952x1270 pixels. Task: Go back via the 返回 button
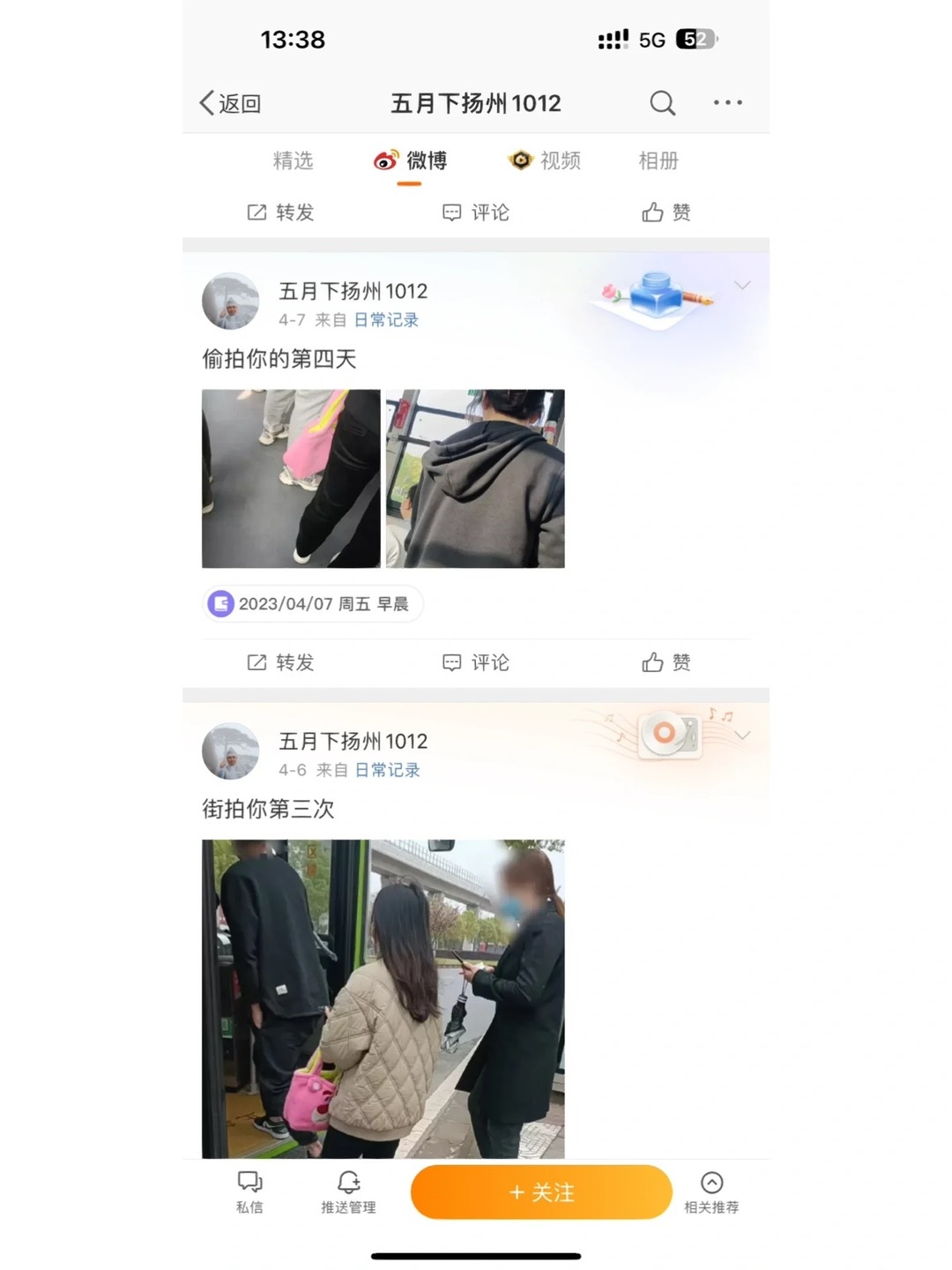(x=230, y=103)
